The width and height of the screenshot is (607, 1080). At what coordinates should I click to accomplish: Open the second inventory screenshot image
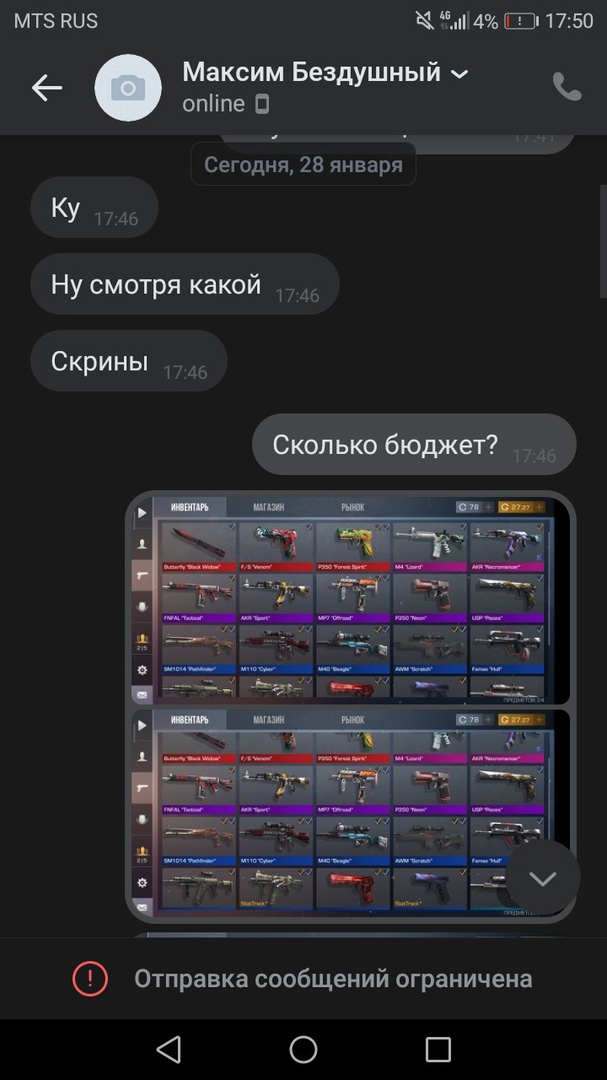340,810
